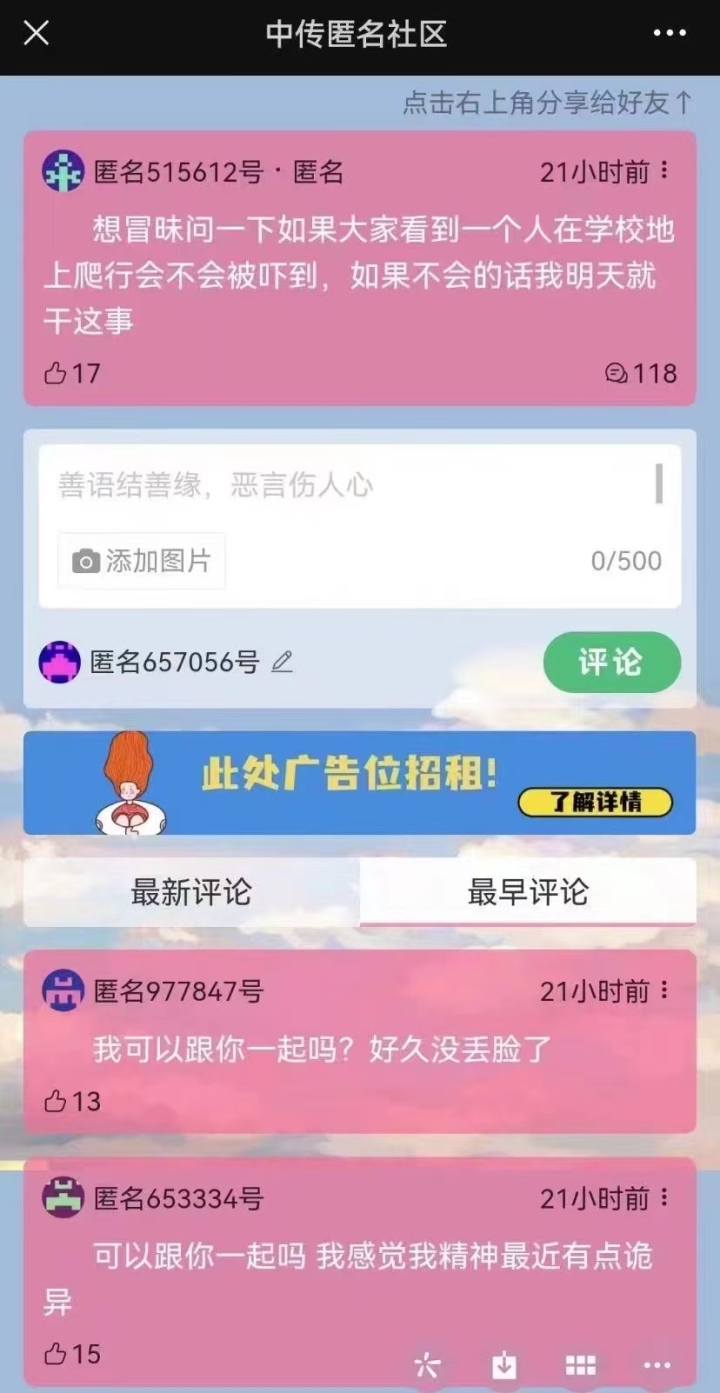Viewport: 720px width, 1393px height.
Task: Open options on 匿名977847号's comment
Action: click(x=665, y=990)
